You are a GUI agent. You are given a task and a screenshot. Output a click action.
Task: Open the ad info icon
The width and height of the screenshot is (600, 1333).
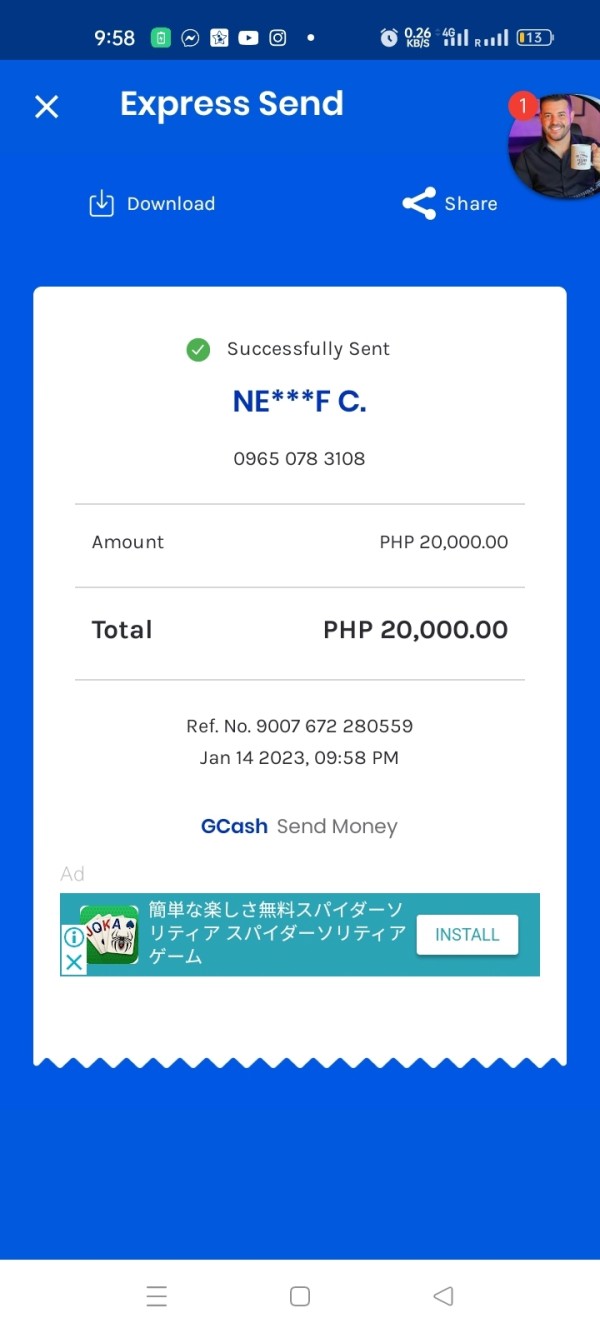73,938
